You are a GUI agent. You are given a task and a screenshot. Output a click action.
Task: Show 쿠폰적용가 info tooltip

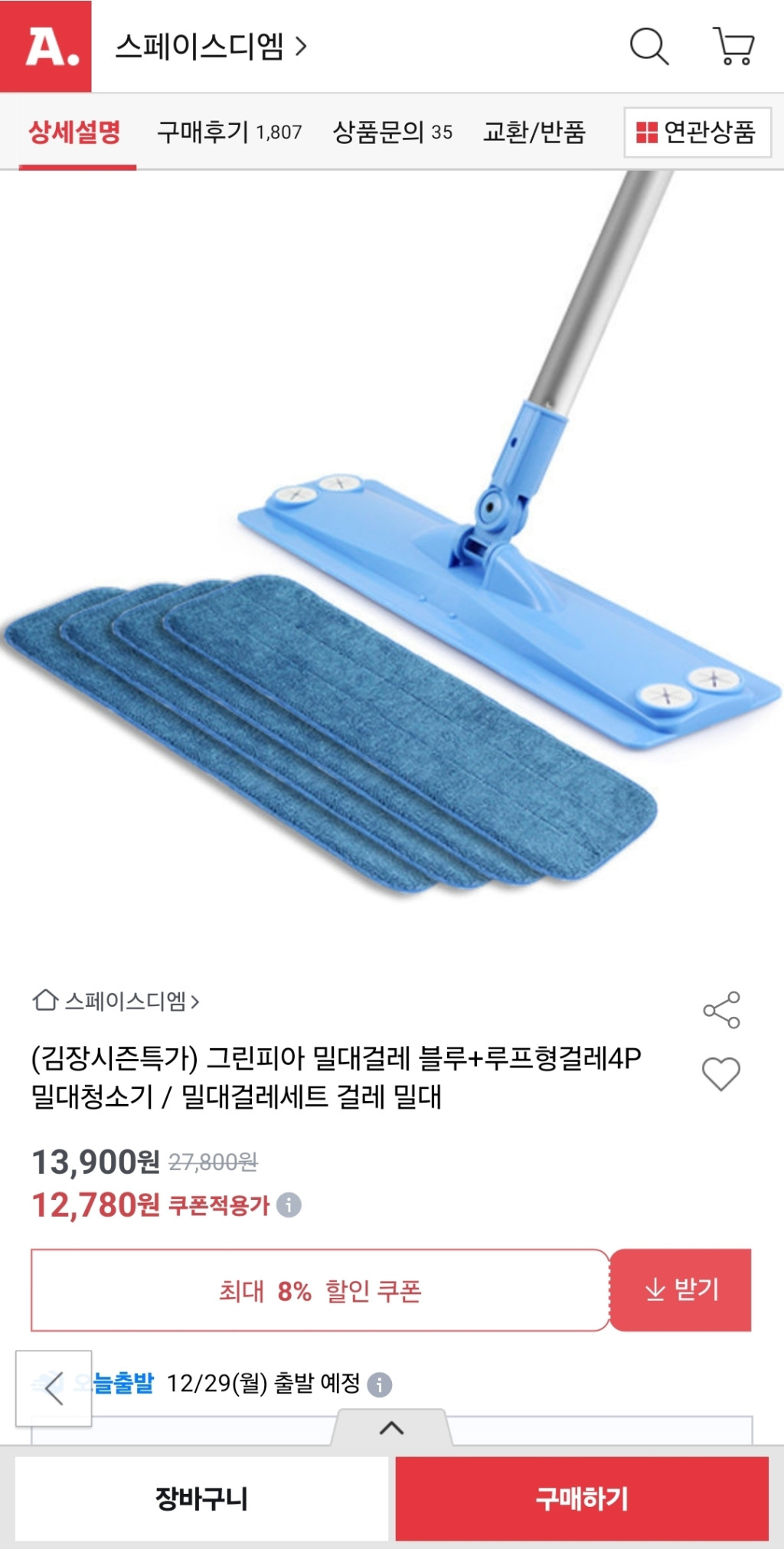[289, 1205]
